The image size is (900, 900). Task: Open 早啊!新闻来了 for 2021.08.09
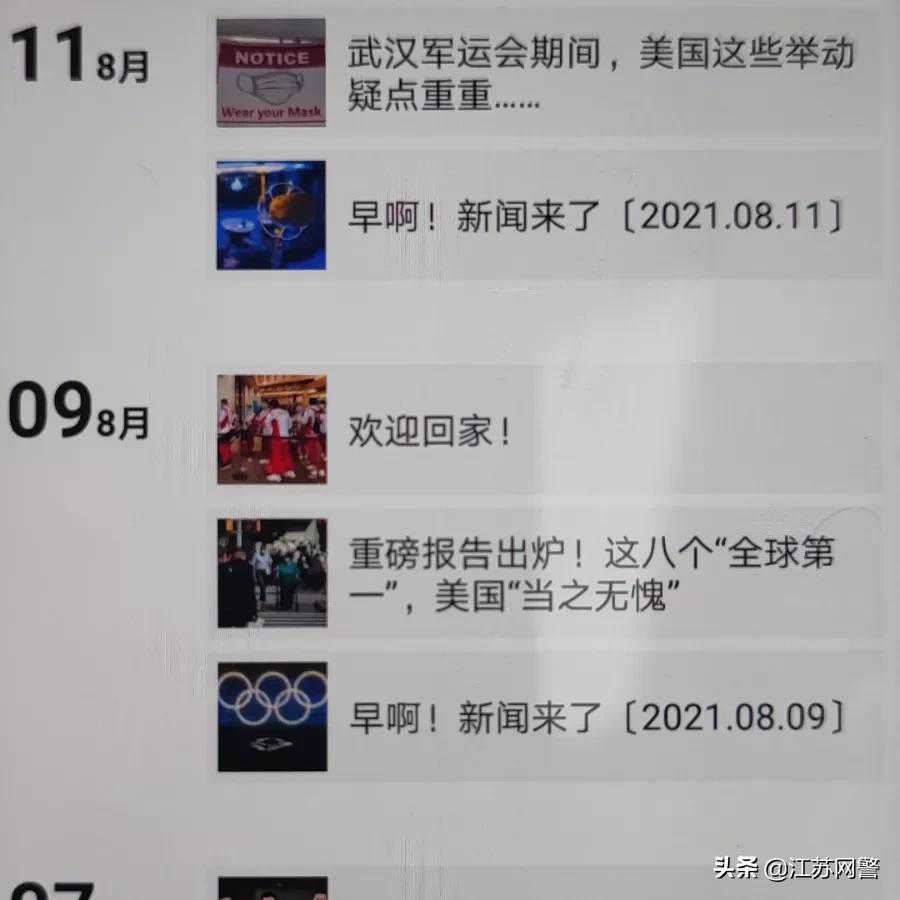[596, 717]
